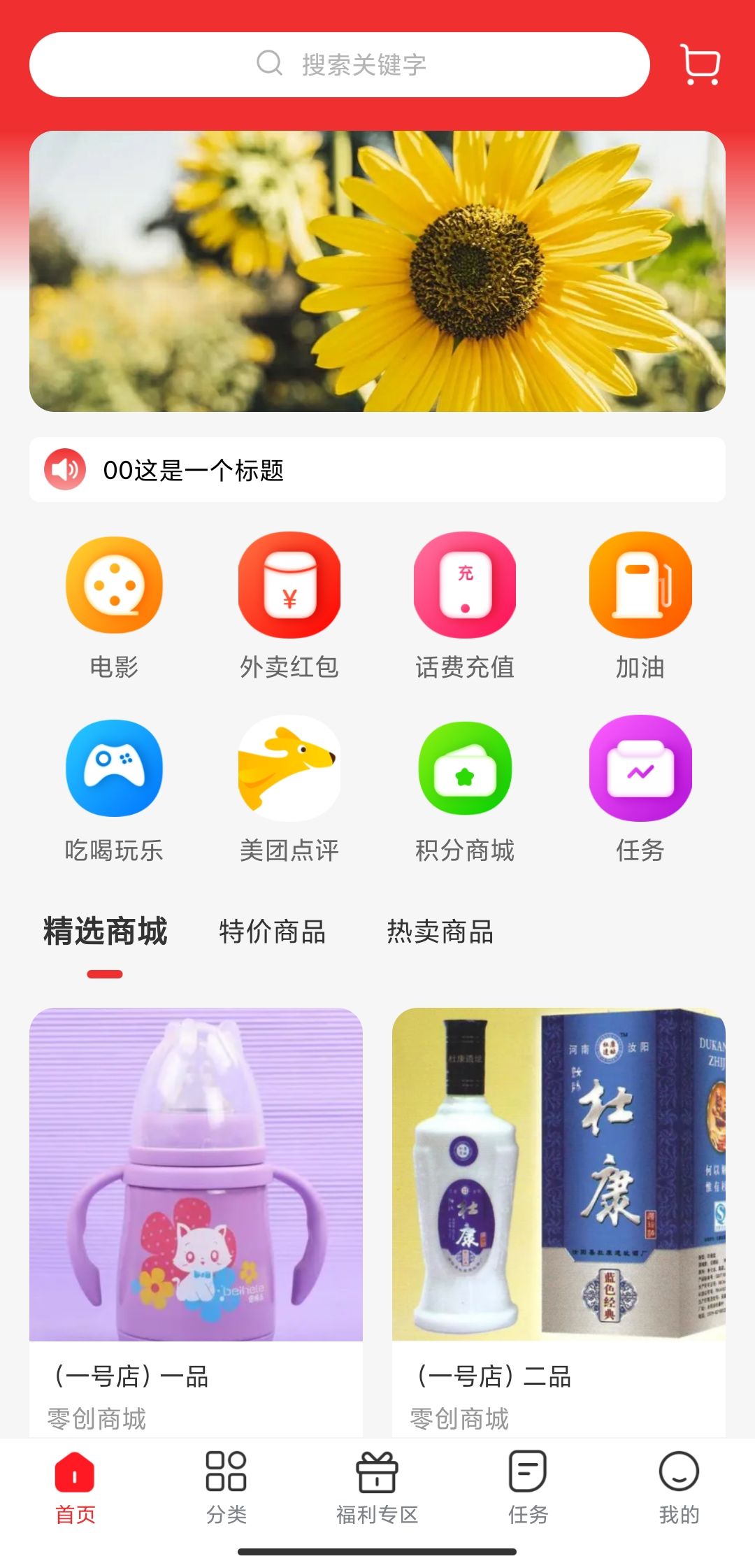
Task: Open the 美团点评 kangaroo icon
Action: [x=290, y=769]
